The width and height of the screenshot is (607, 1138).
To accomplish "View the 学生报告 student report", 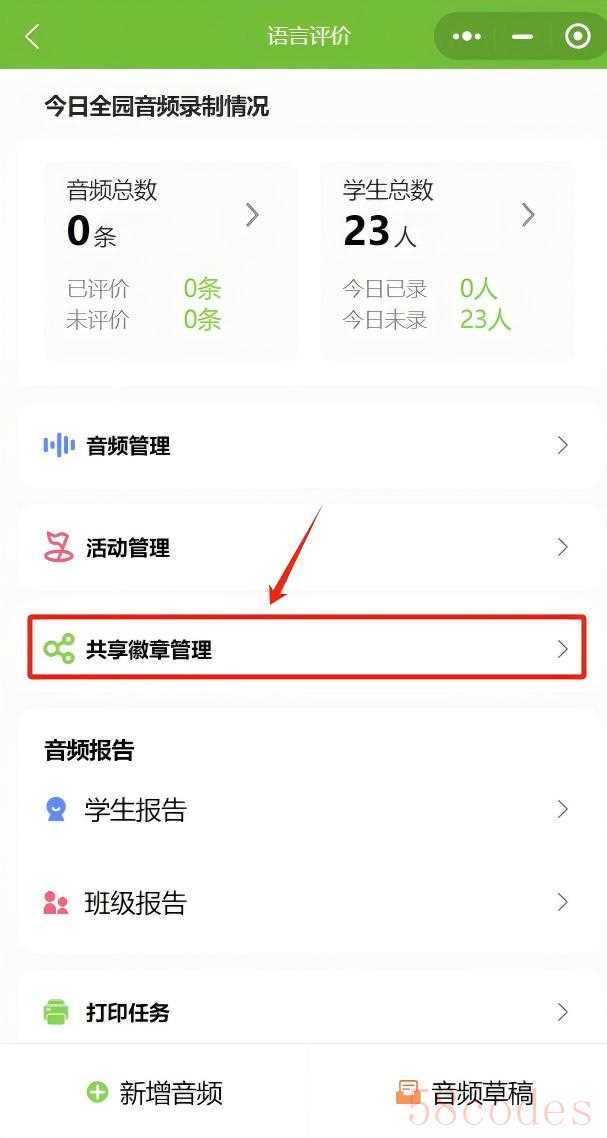I will 303,810.
